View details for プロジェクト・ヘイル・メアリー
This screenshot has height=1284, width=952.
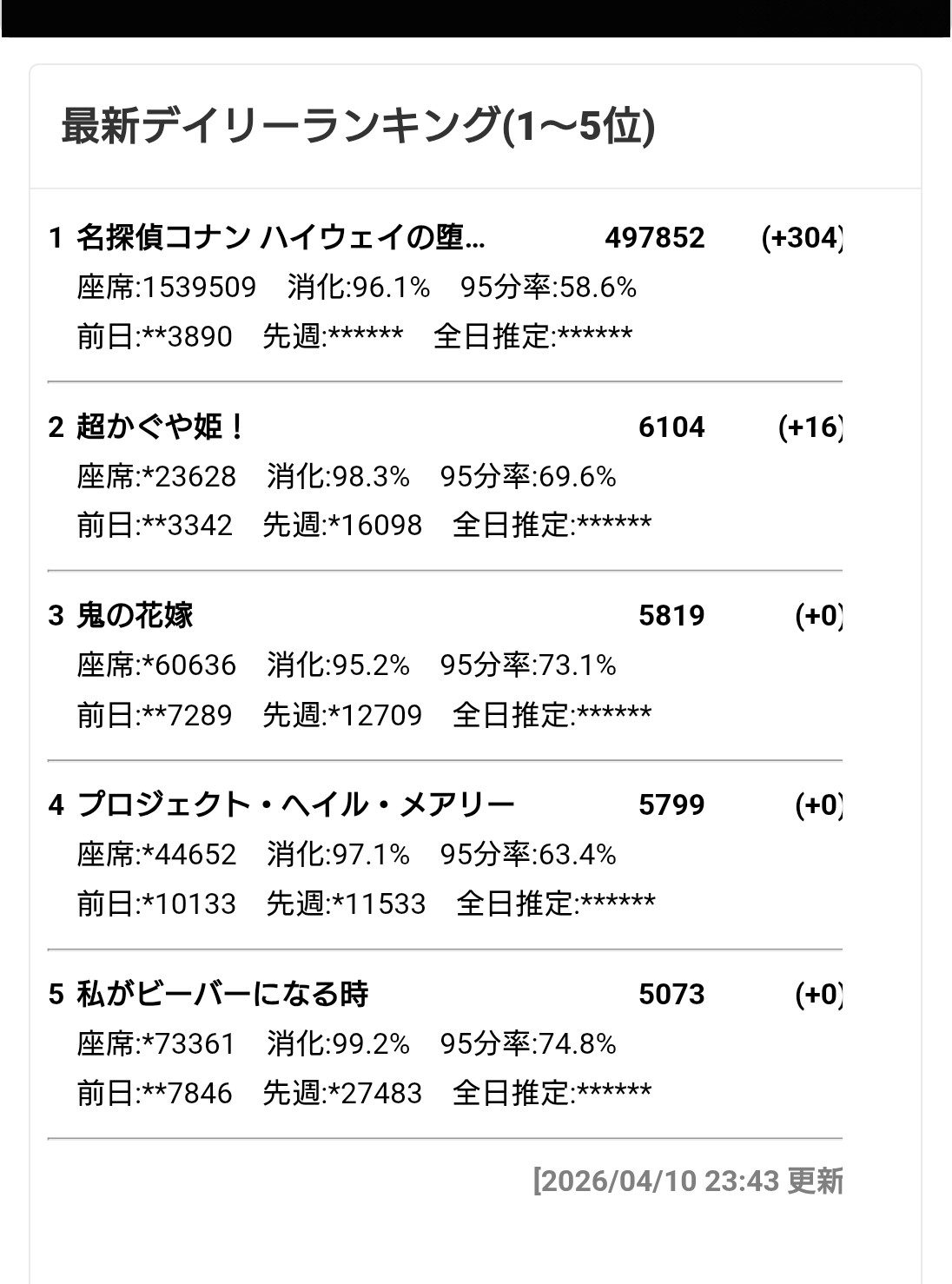(295, 804)
